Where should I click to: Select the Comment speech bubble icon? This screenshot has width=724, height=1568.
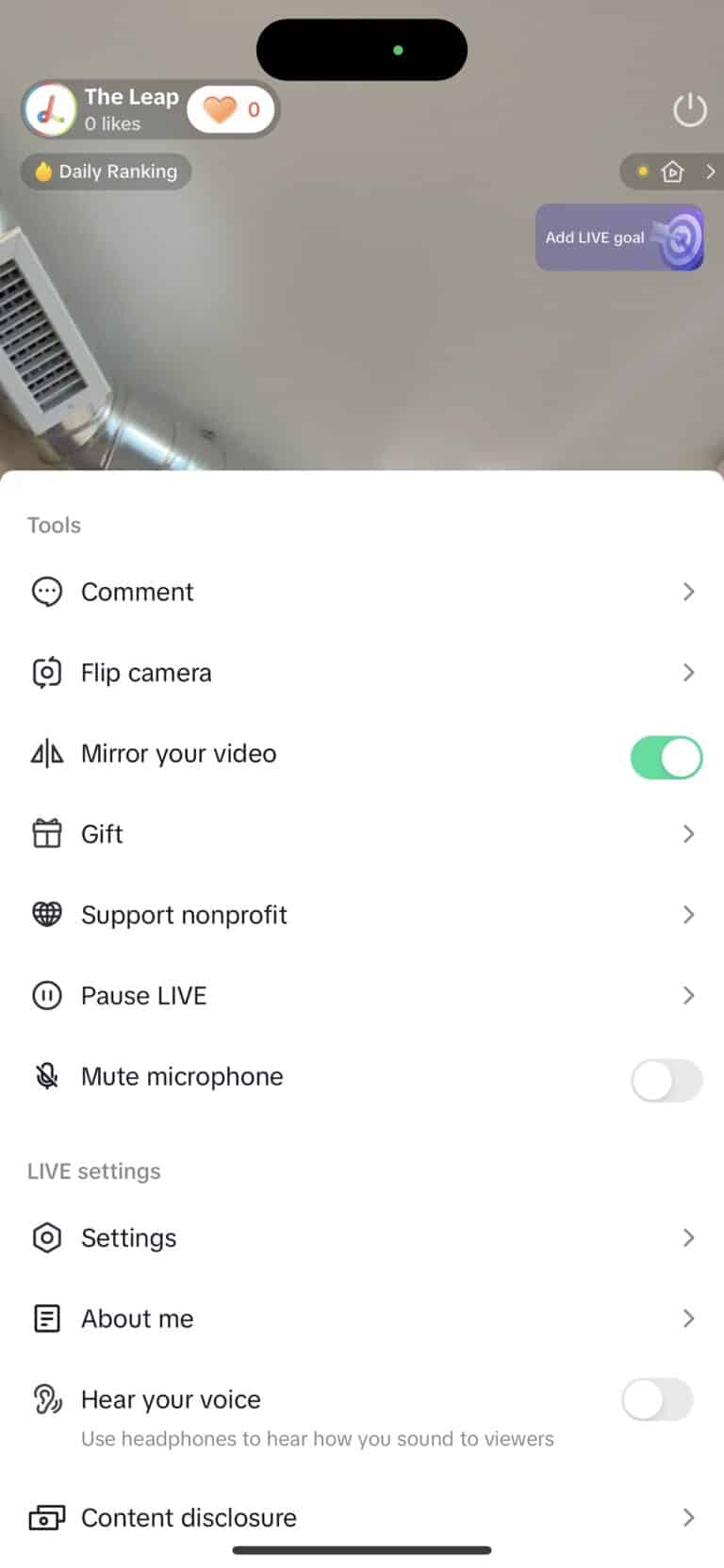click(46, 591)
